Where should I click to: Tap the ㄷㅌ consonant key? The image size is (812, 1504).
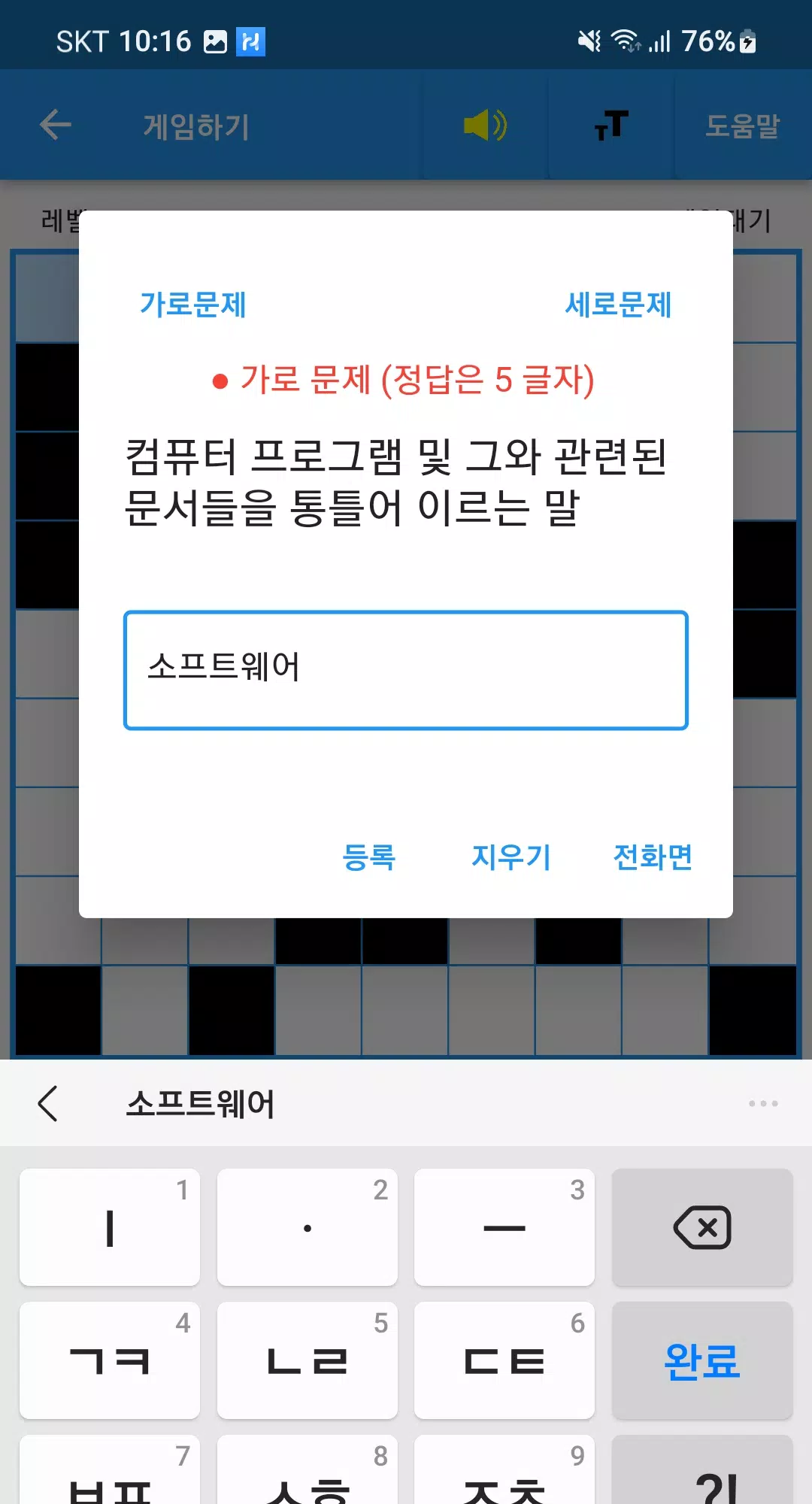(504, 1360)
